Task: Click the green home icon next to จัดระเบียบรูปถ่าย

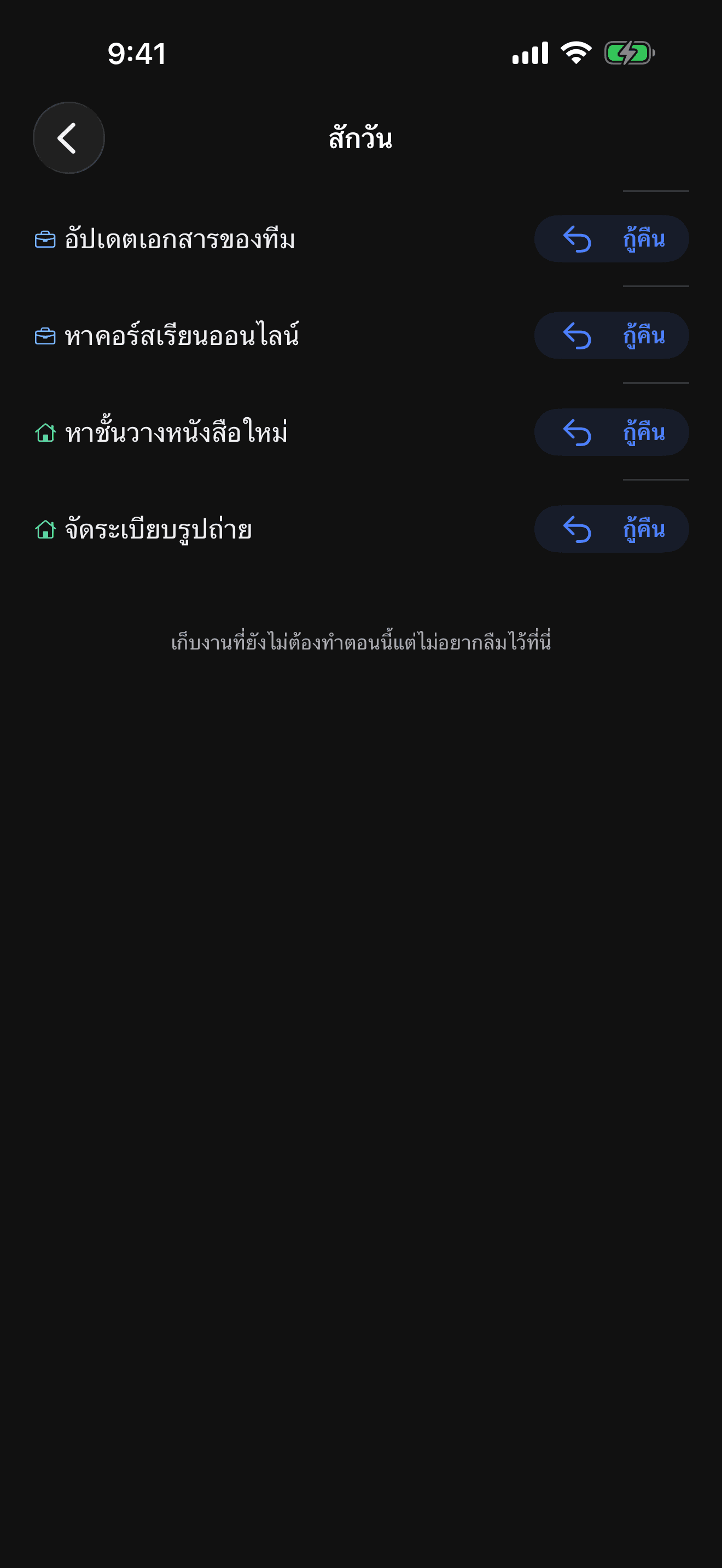Action: tap(46, 529)
